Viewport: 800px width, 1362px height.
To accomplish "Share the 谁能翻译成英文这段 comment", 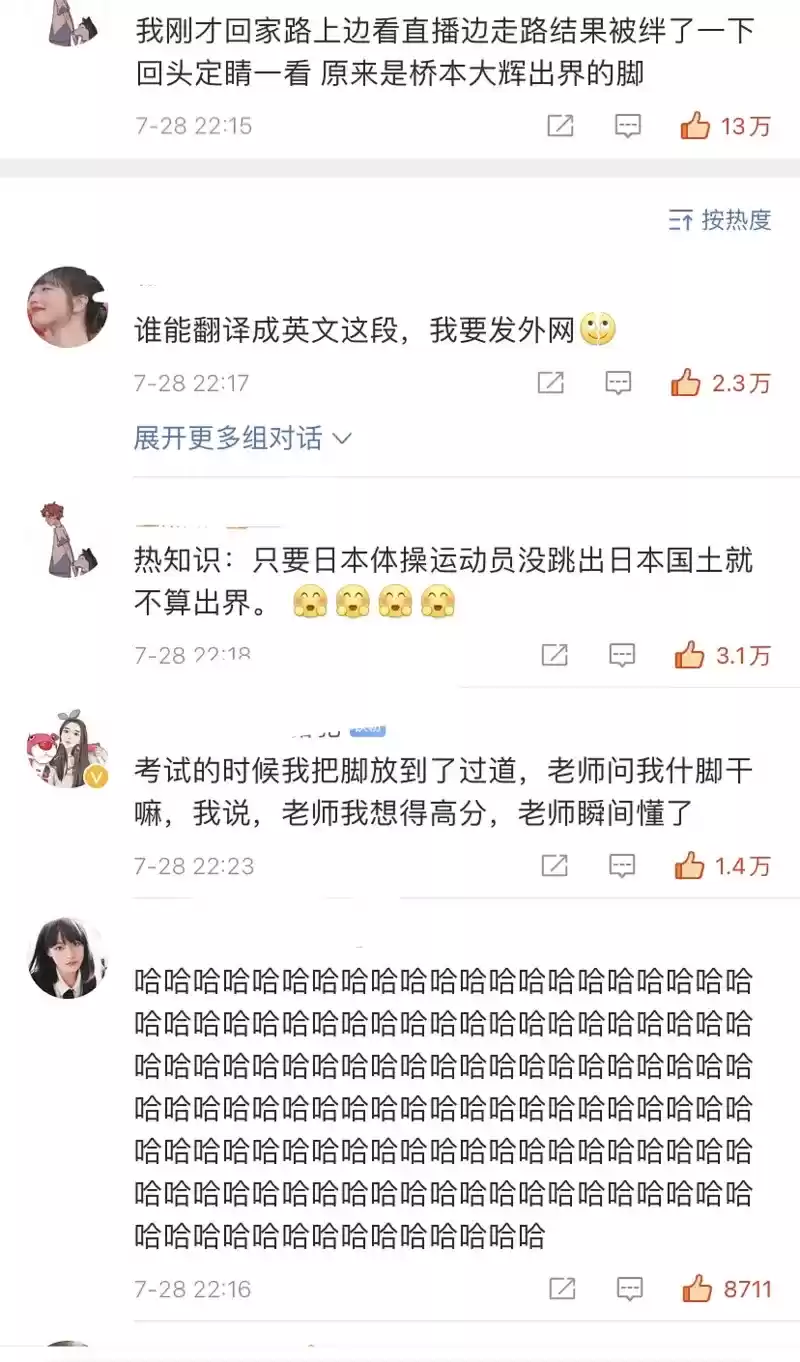I will point(551,382).
